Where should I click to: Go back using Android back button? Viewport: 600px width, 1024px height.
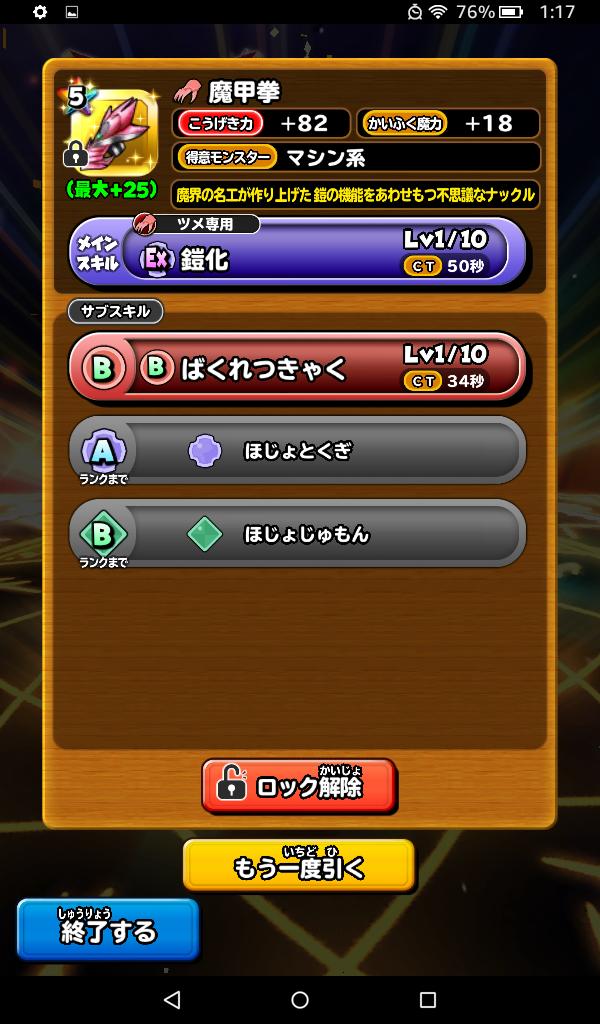coord(172,1000)
